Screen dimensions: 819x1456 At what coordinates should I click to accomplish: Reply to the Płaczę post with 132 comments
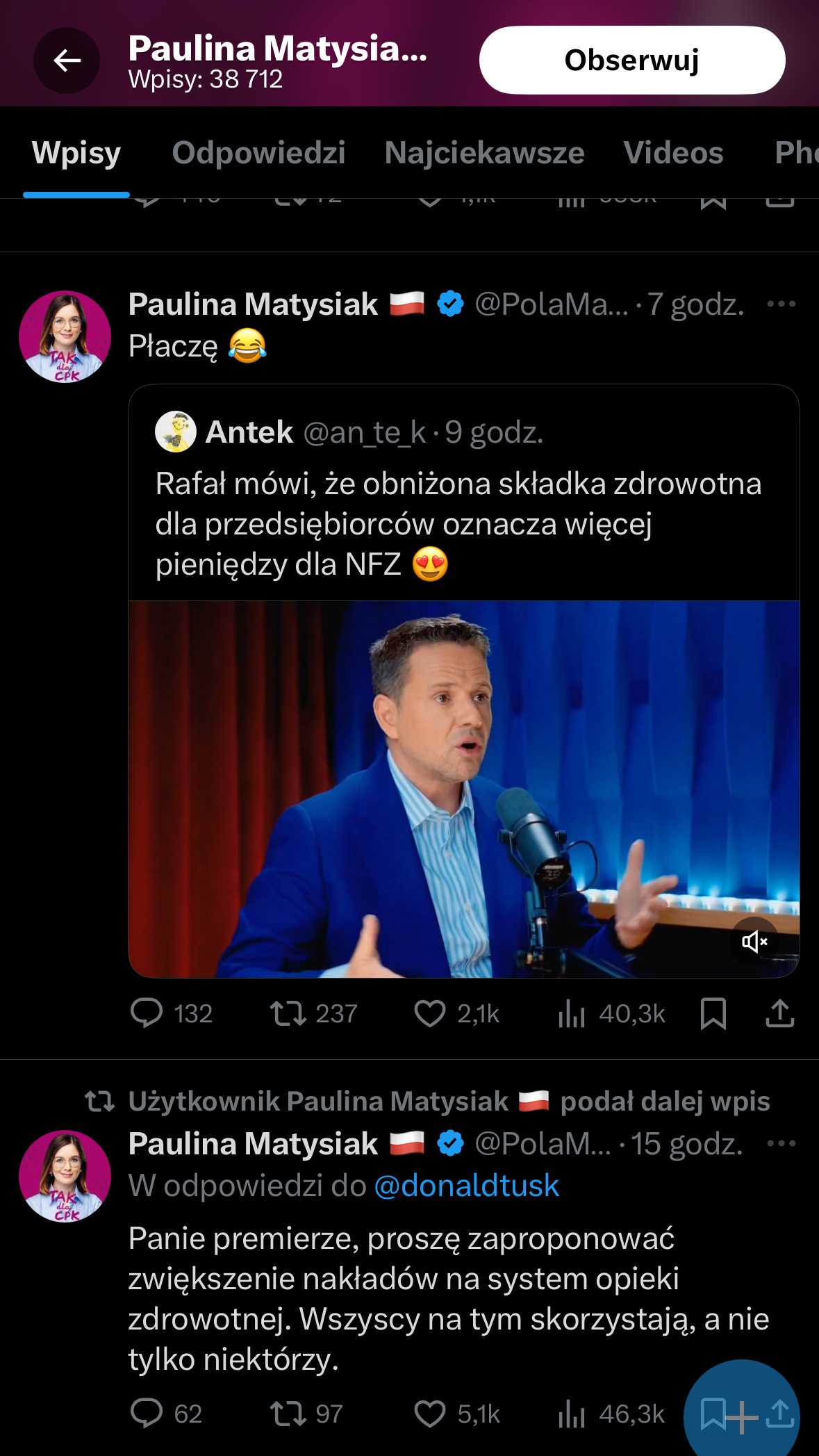(147, 1013)
